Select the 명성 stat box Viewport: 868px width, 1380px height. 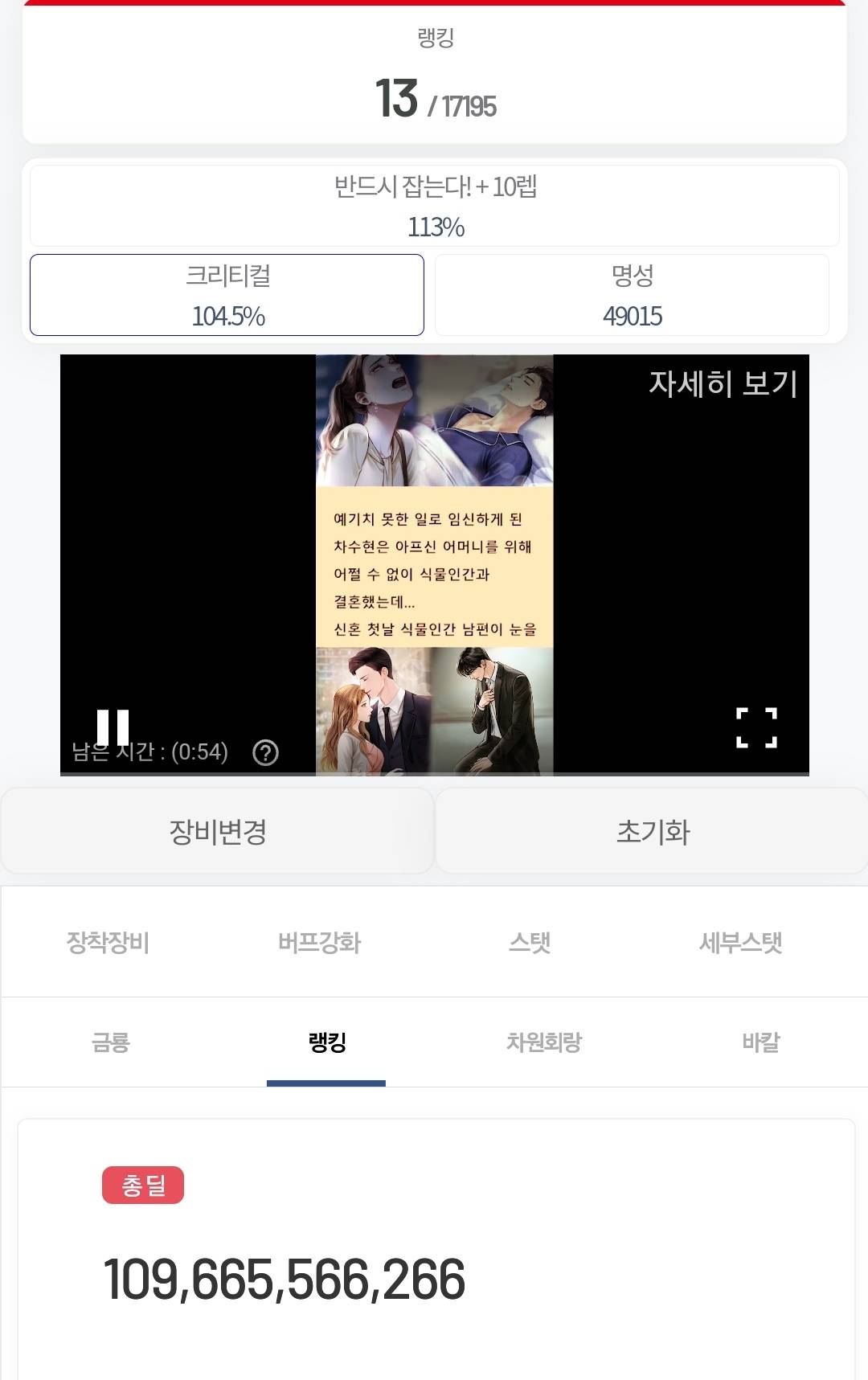point(632,295)
